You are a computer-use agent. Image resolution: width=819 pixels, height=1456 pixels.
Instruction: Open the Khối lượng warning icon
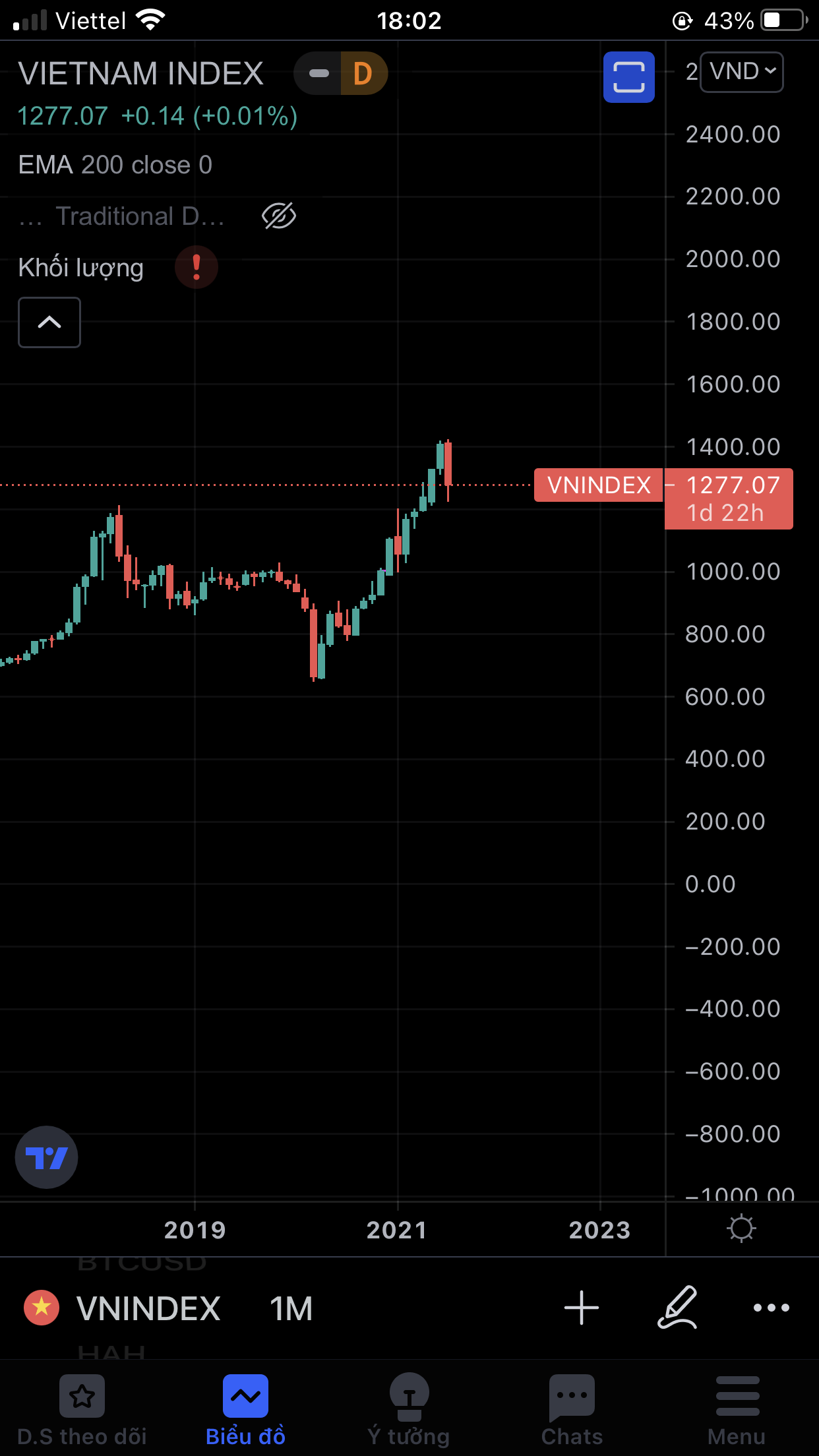(196, 267)
